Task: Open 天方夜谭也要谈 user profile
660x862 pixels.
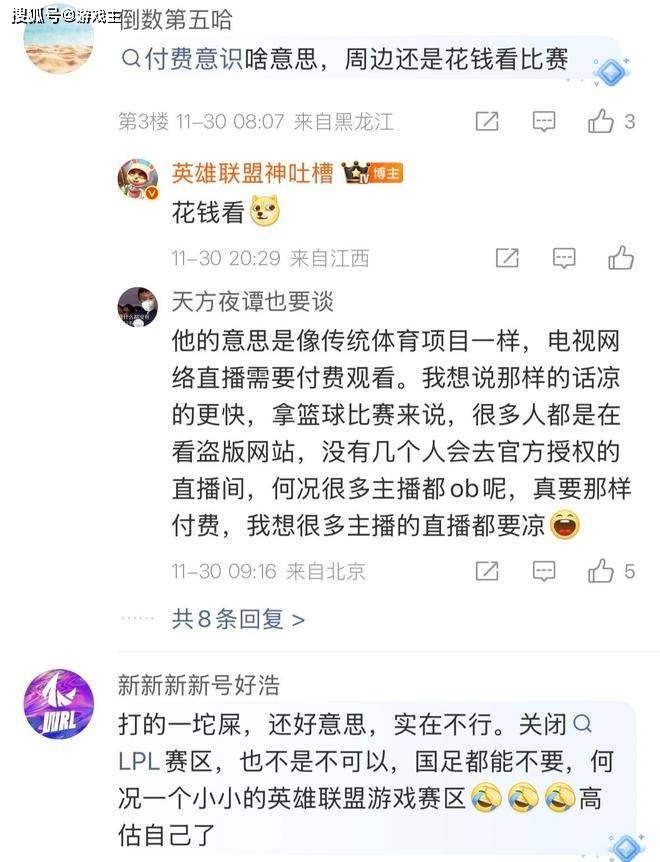Action: tap(252, 302)
